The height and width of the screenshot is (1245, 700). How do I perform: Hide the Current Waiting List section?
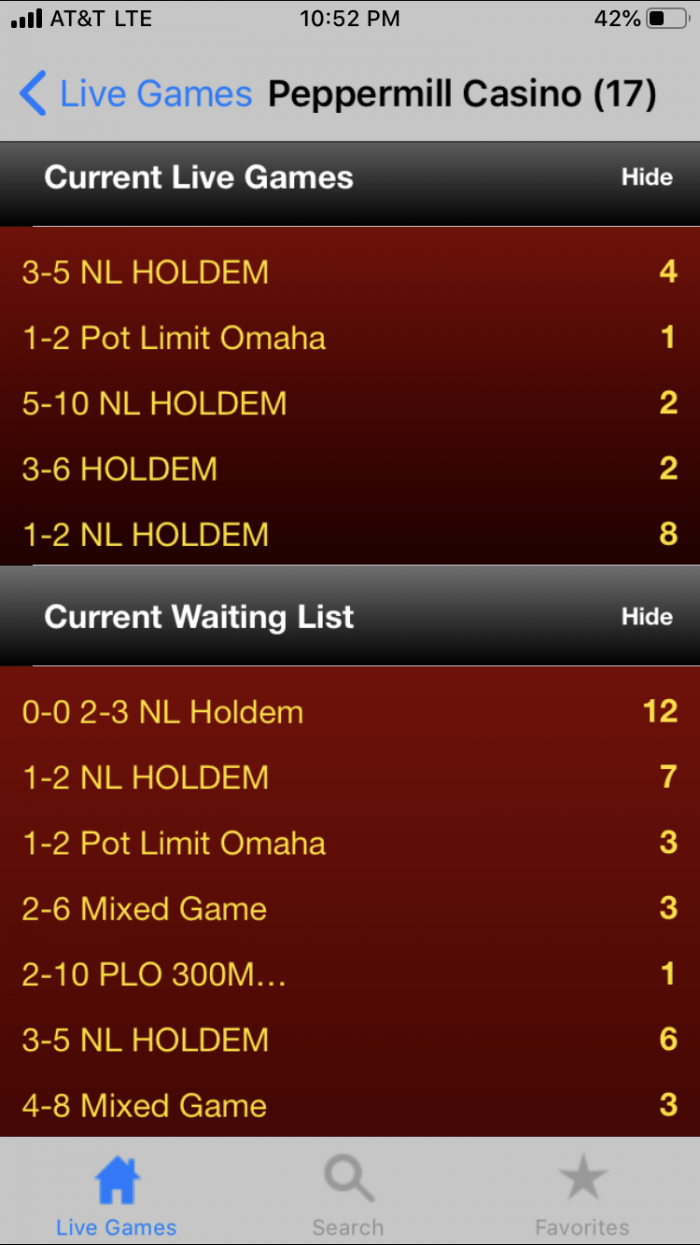point(647,616)
